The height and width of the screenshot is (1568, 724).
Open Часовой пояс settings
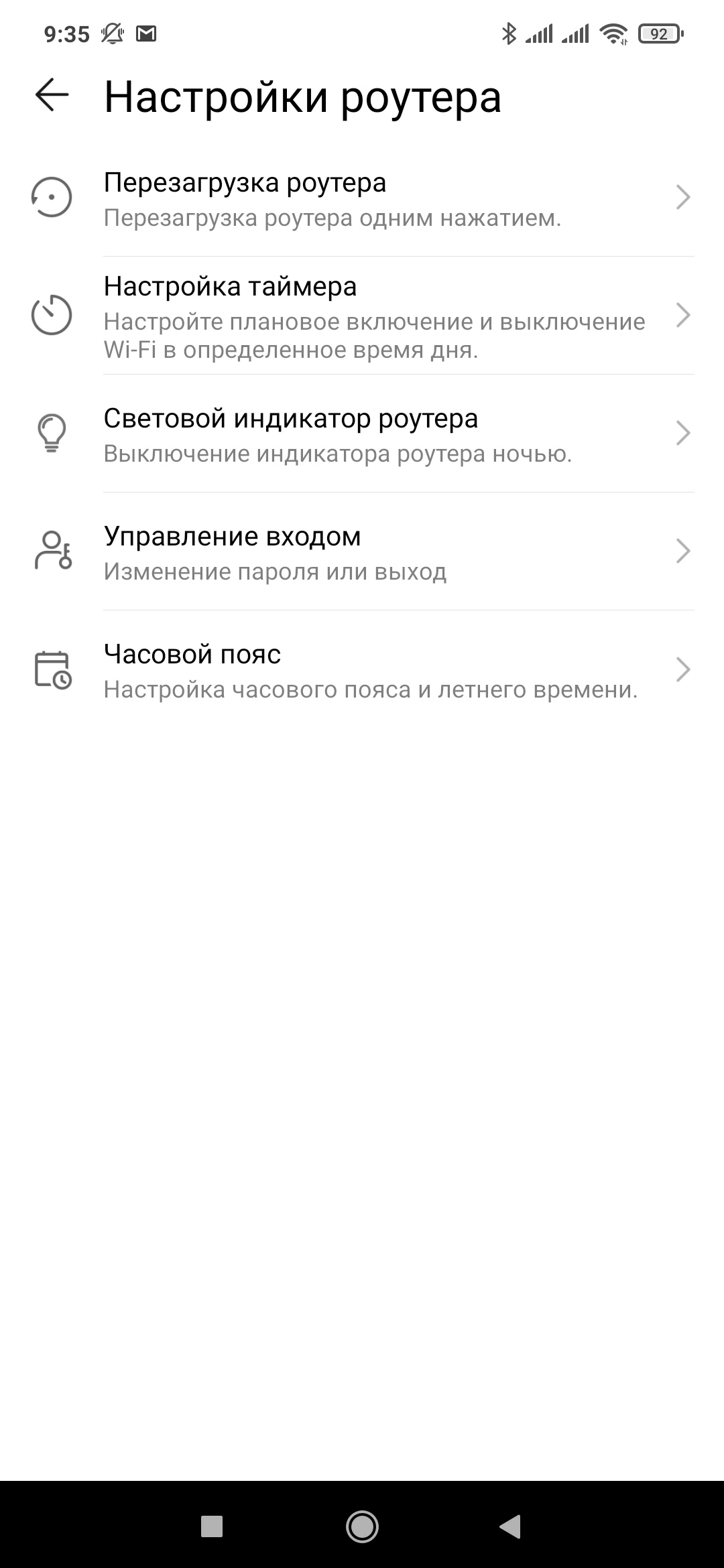click(362, 670)
